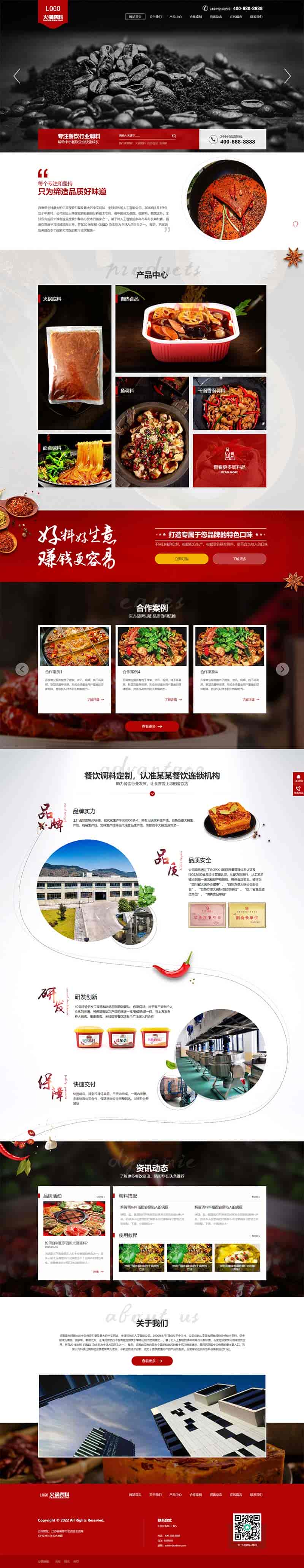Image resolution: width=304 pixels, height=1568 pixels.
Task: Open the 面食调料 product tile
Action: click(x=74, y=460)
